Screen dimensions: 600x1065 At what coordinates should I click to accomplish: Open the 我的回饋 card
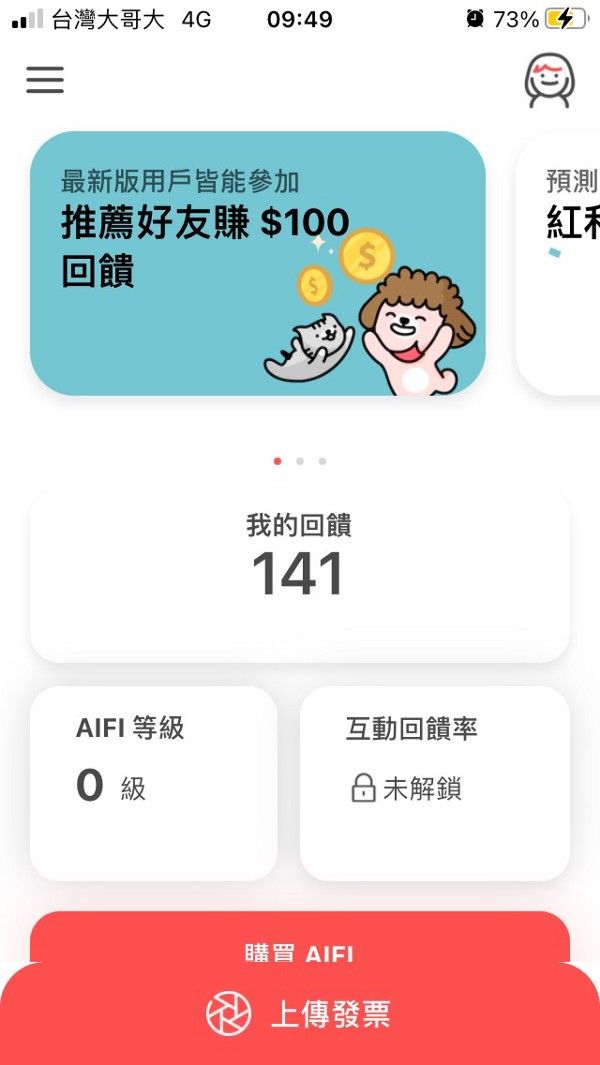tap(299, 576)
